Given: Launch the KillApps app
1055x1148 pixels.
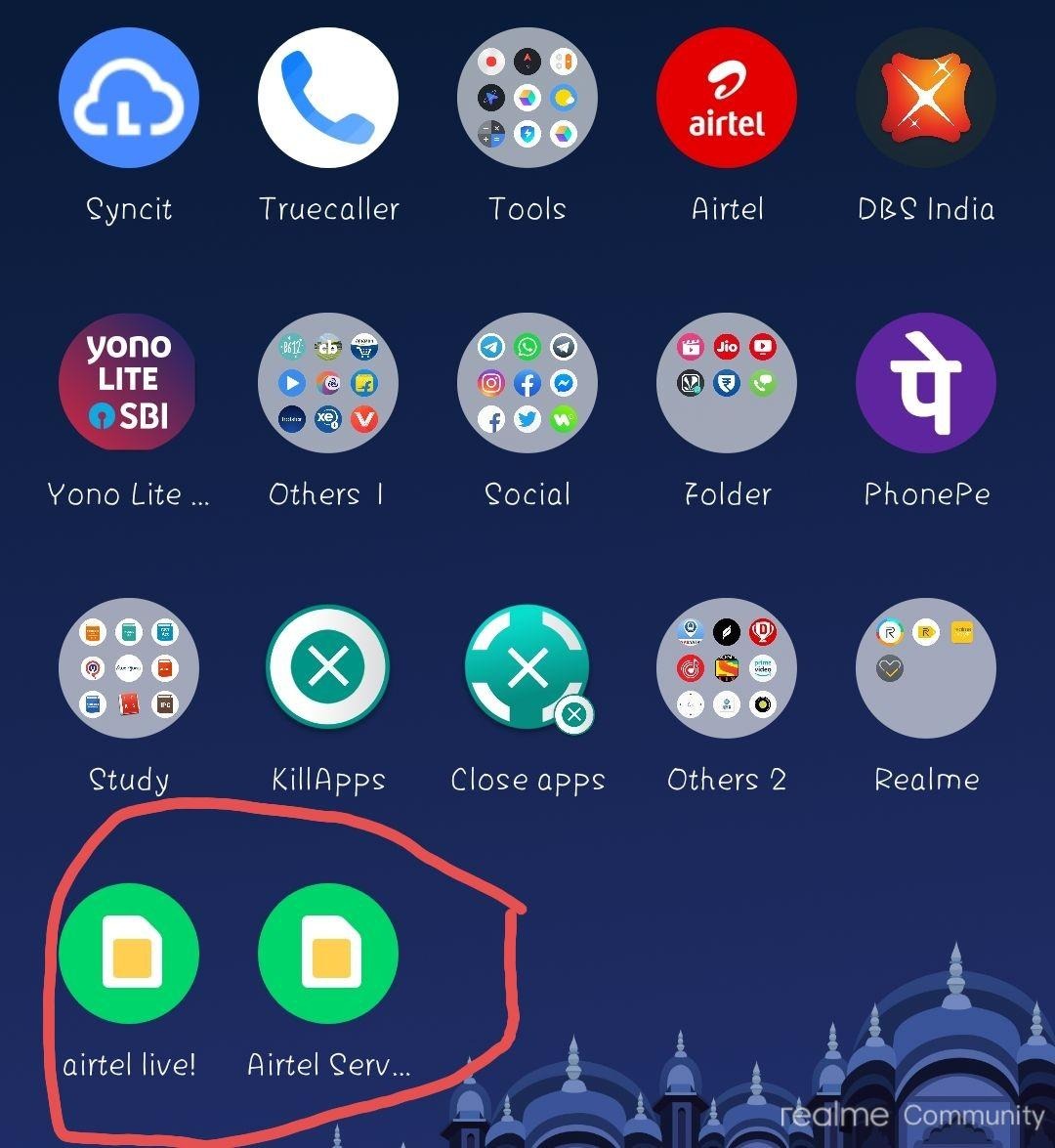Looking at the screenshot, I should tap(328, 668).
